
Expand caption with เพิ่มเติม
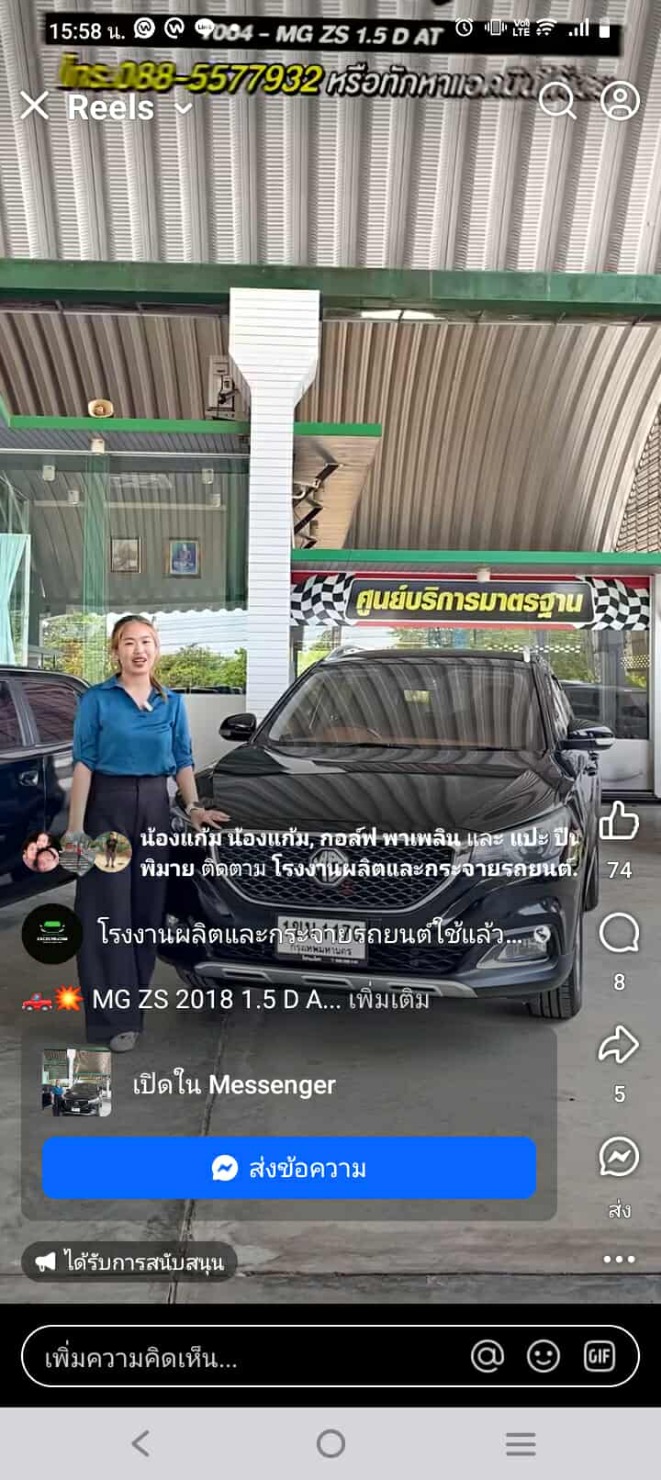[389, 999]
